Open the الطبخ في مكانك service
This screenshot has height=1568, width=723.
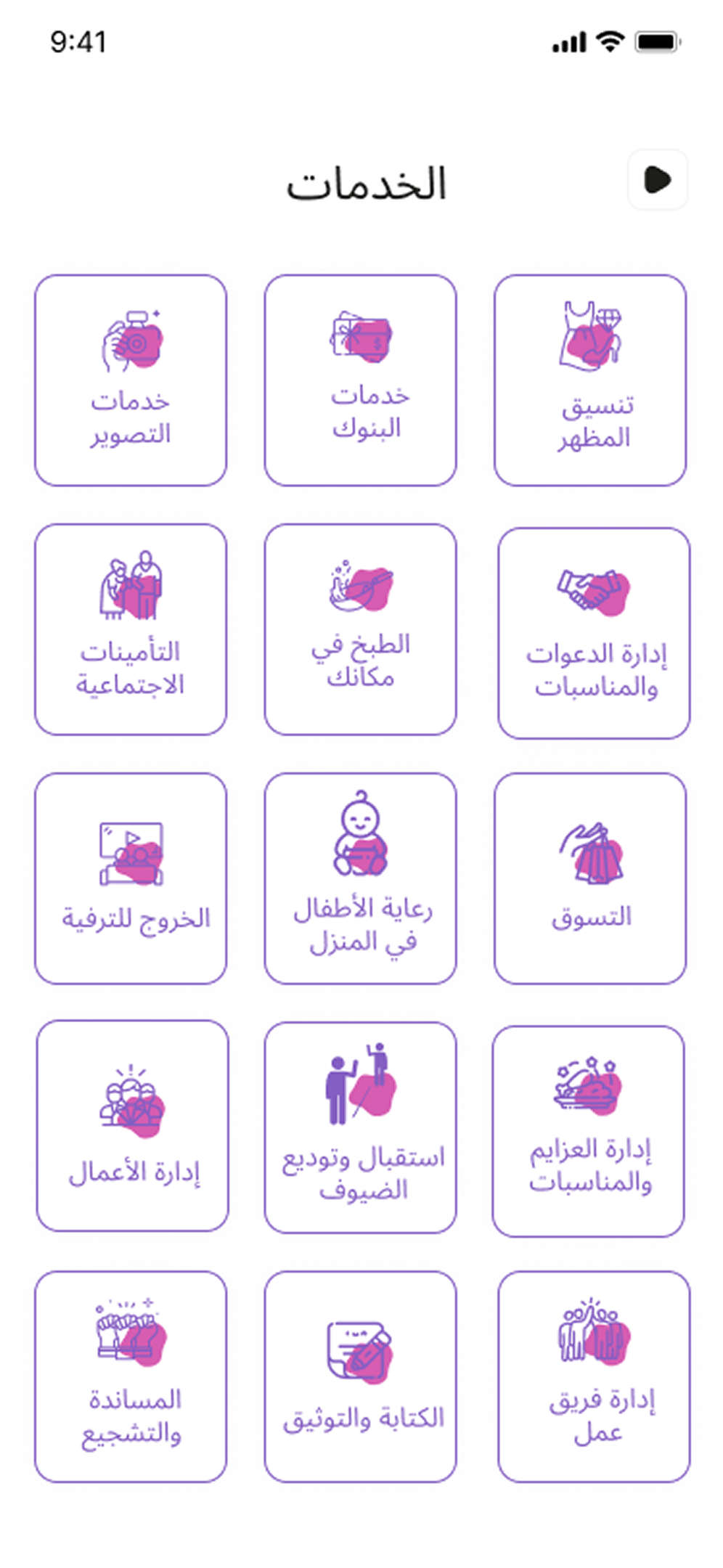point(361,629)
